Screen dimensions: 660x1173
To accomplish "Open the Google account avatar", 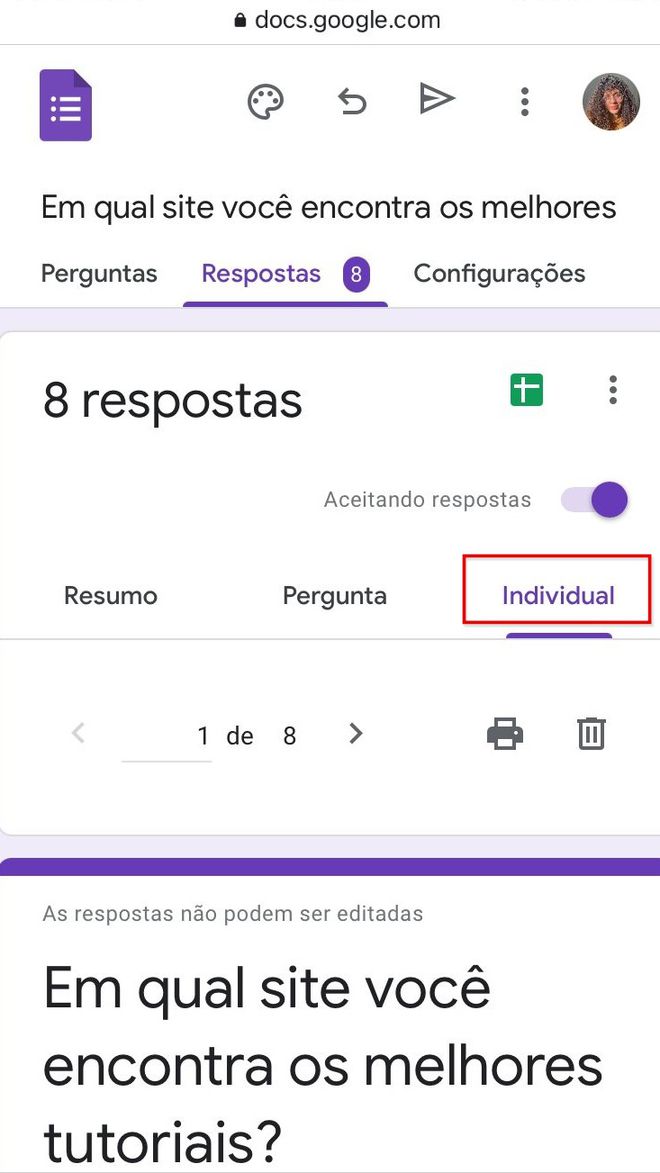I will click(x=610, y=102).
